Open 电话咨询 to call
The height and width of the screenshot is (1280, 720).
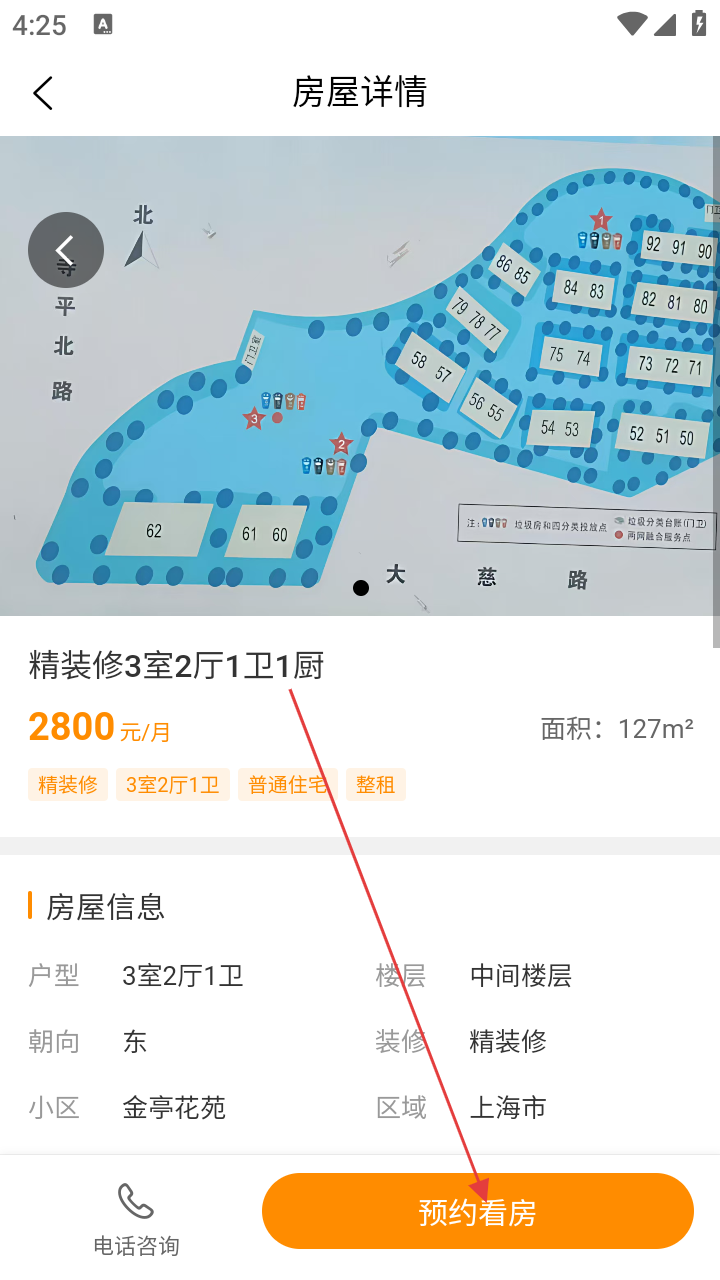click(x=136, y=1219)
